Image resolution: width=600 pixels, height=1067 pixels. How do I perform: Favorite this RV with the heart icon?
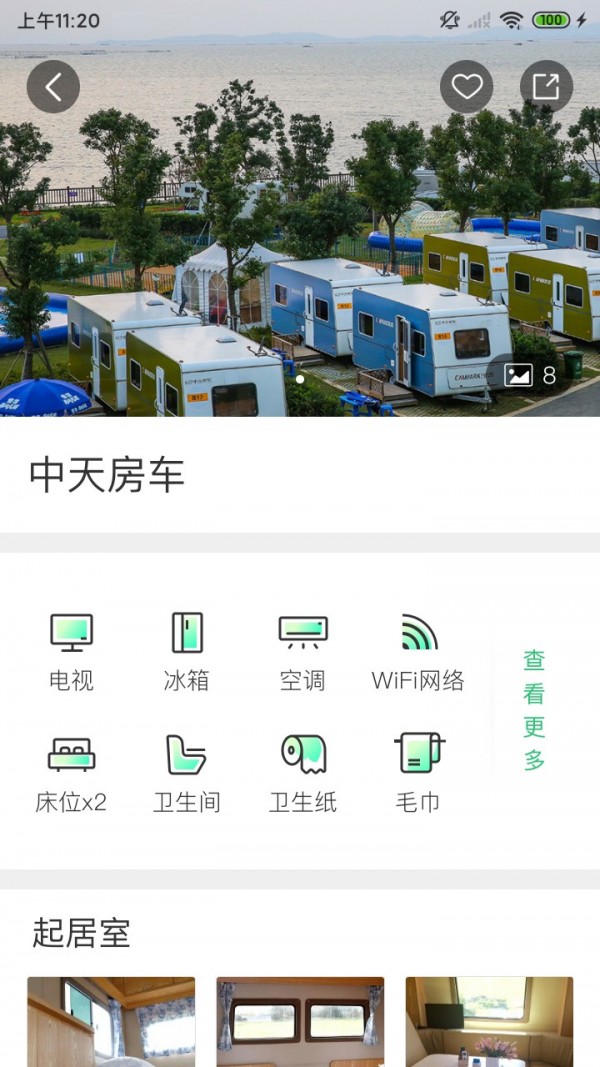pos(466,87)
